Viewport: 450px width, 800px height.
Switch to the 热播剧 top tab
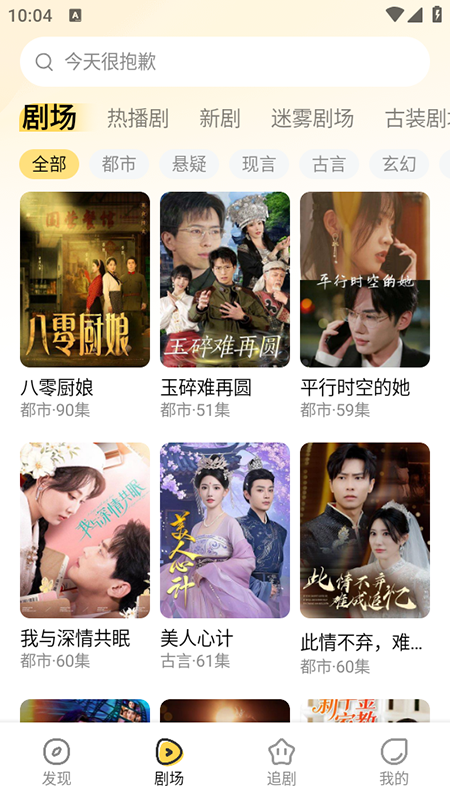(x=138, y=118)
